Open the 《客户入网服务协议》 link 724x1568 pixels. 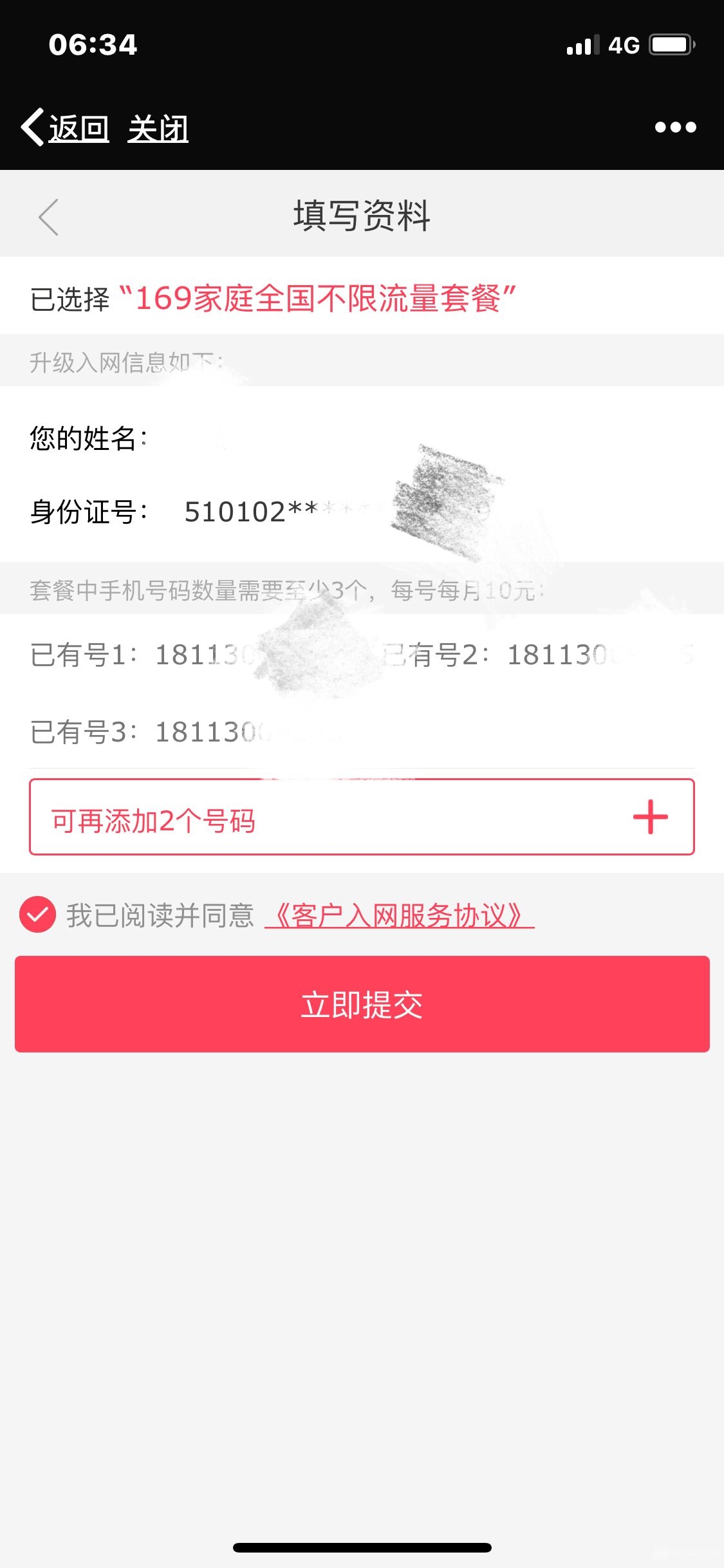[399, 915]
